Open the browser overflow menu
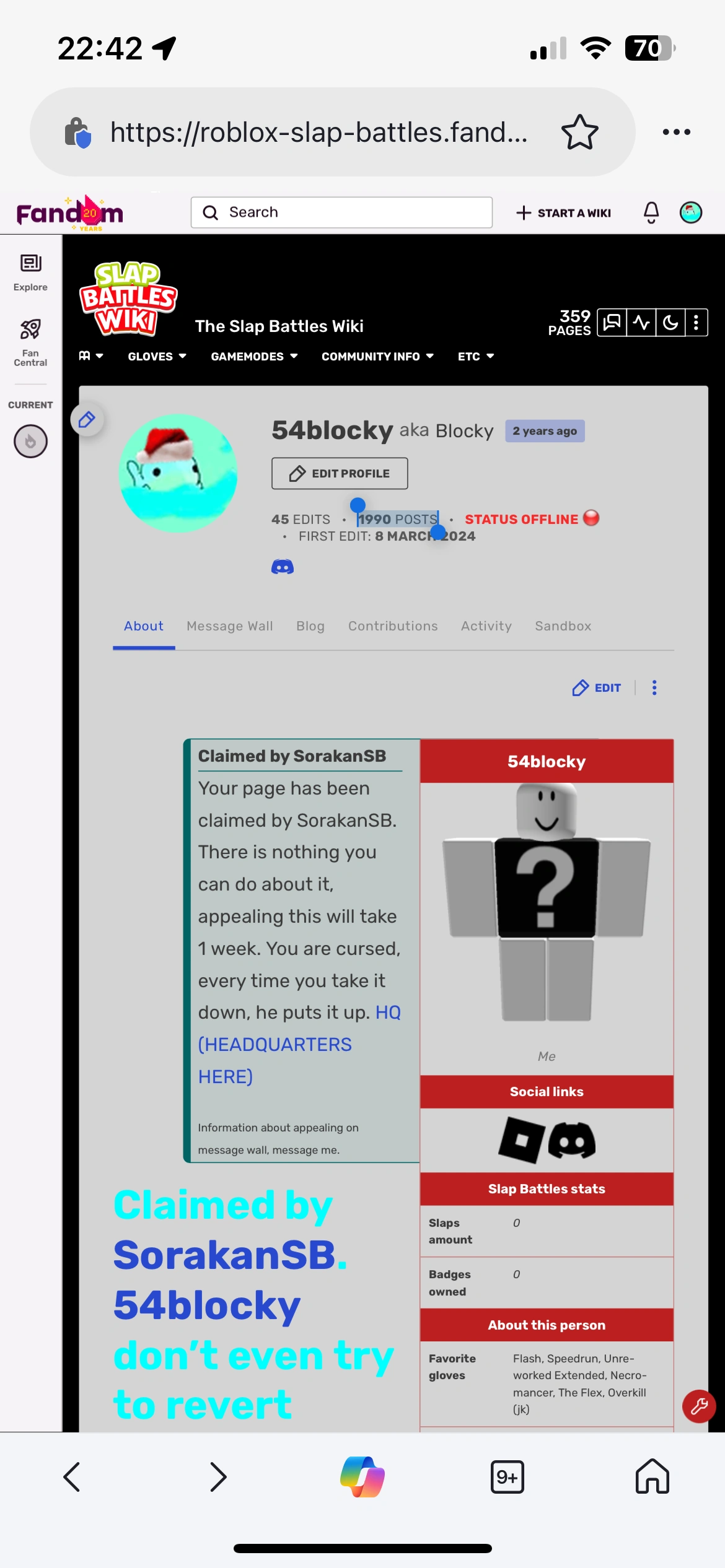The height and width of the screenshot is (1568, 725). 676,132
